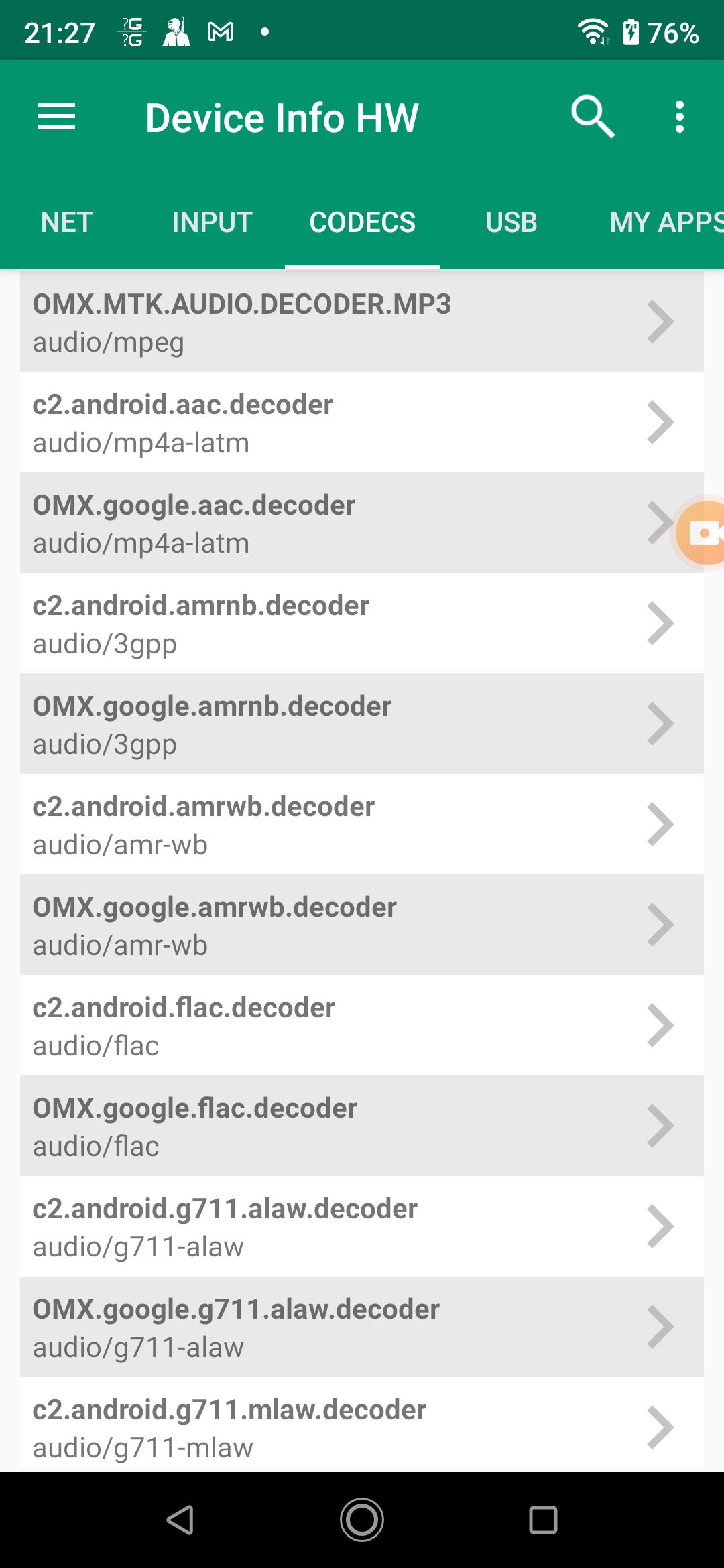Image resolution: width=724 pixels, height=1568 pixels.
Task: Open OMX.google.amrwb.decoder row
Action: coord(335,925)
